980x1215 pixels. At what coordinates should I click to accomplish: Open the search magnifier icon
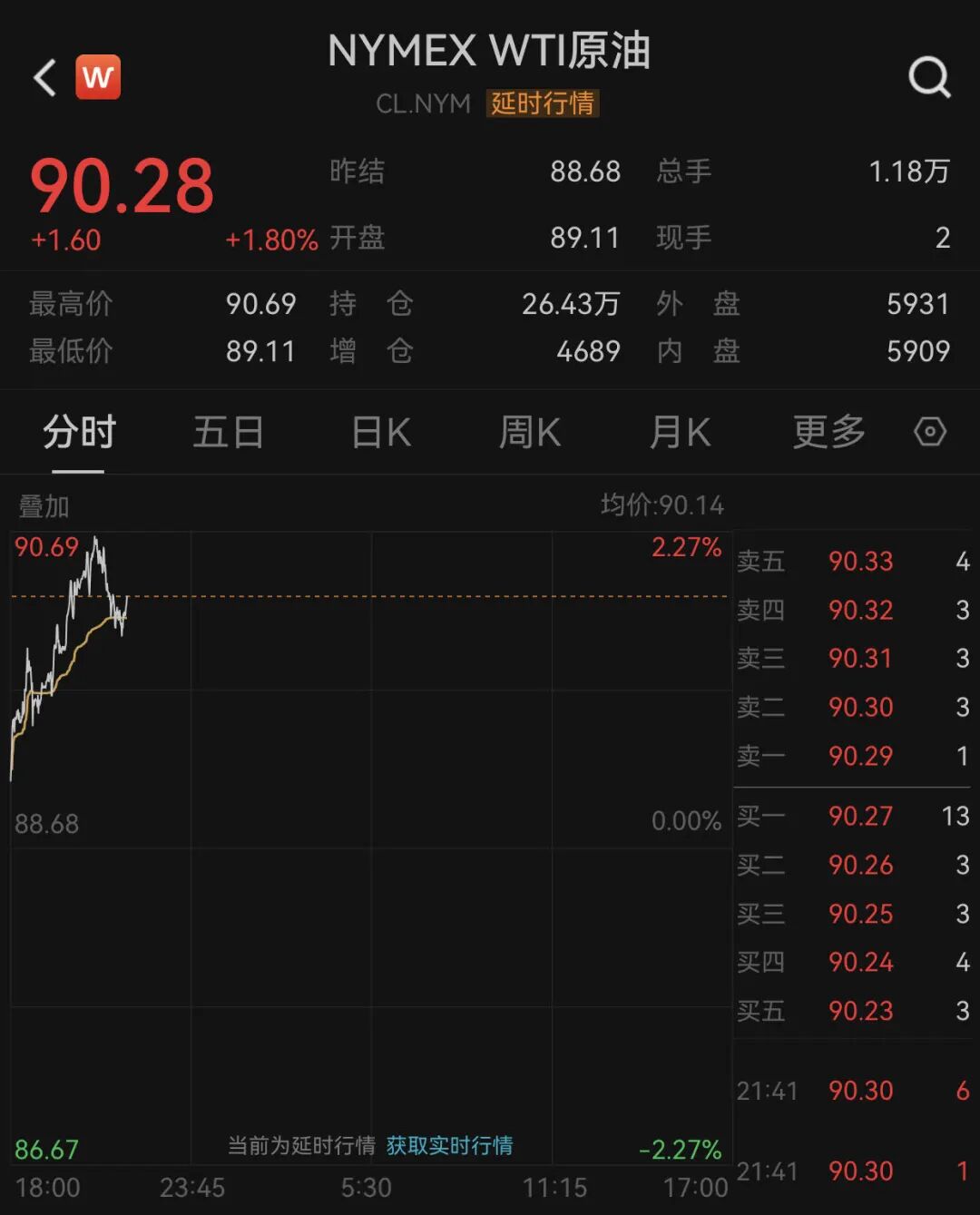click(929, 77)
